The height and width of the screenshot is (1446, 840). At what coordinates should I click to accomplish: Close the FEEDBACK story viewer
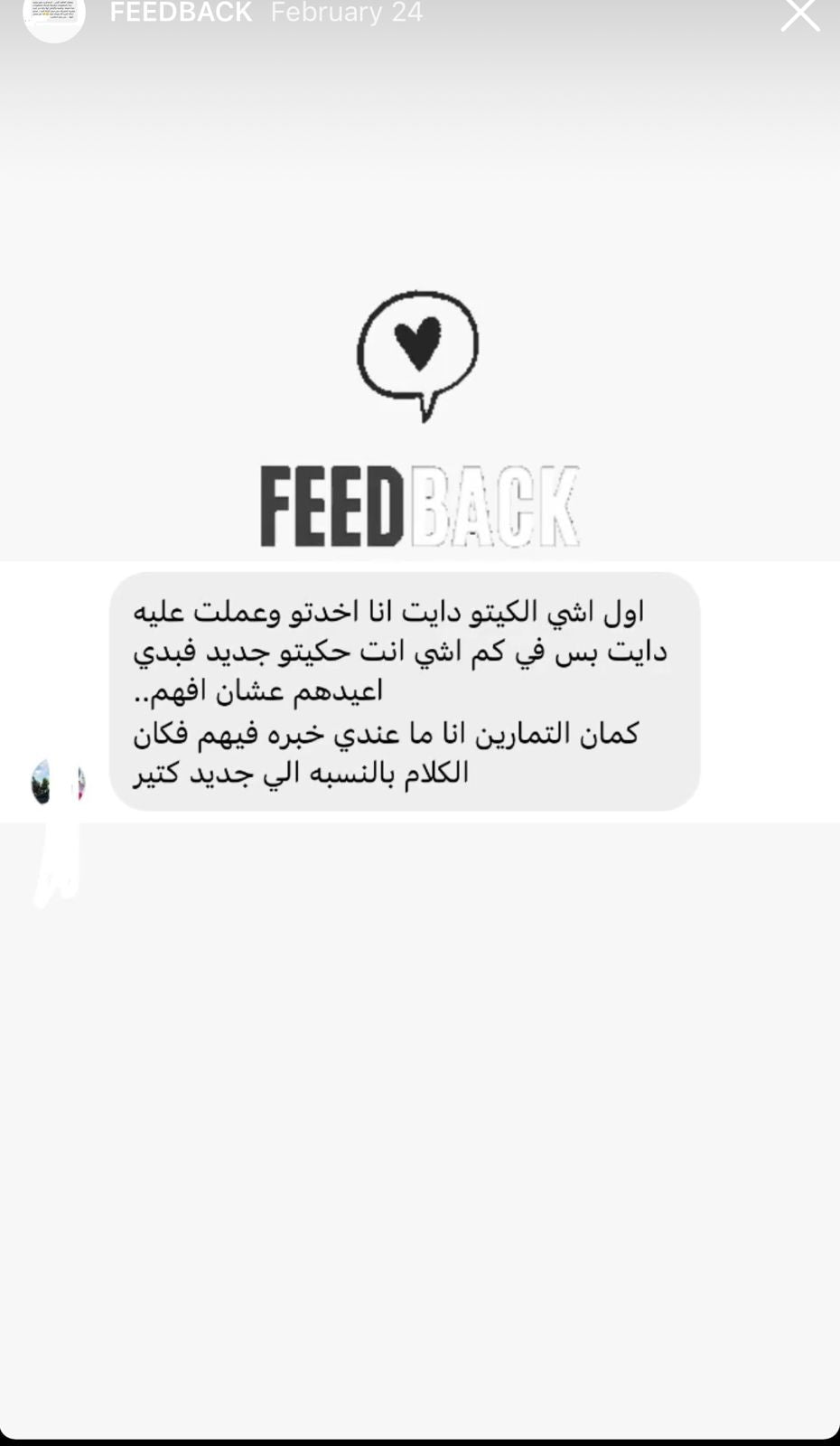(x=799, y=14)
